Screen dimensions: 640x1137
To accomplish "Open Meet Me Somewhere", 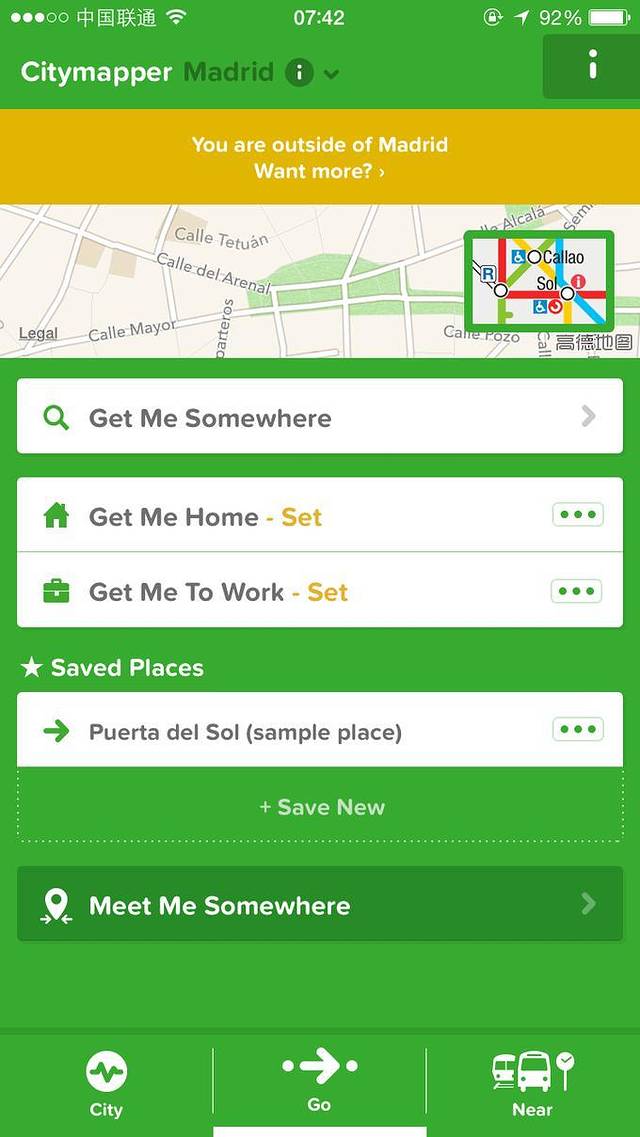I will pos(320,906).
